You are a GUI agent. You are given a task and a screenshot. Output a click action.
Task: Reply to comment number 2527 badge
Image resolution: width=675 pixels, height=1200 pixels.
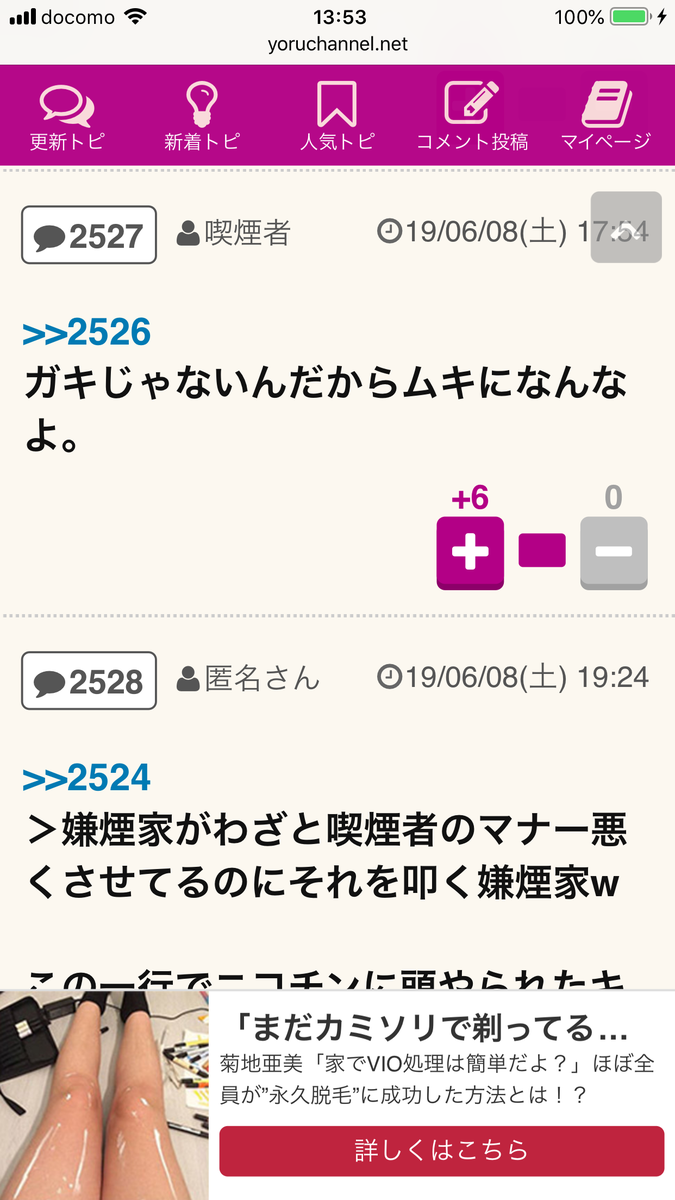(89, 236)
